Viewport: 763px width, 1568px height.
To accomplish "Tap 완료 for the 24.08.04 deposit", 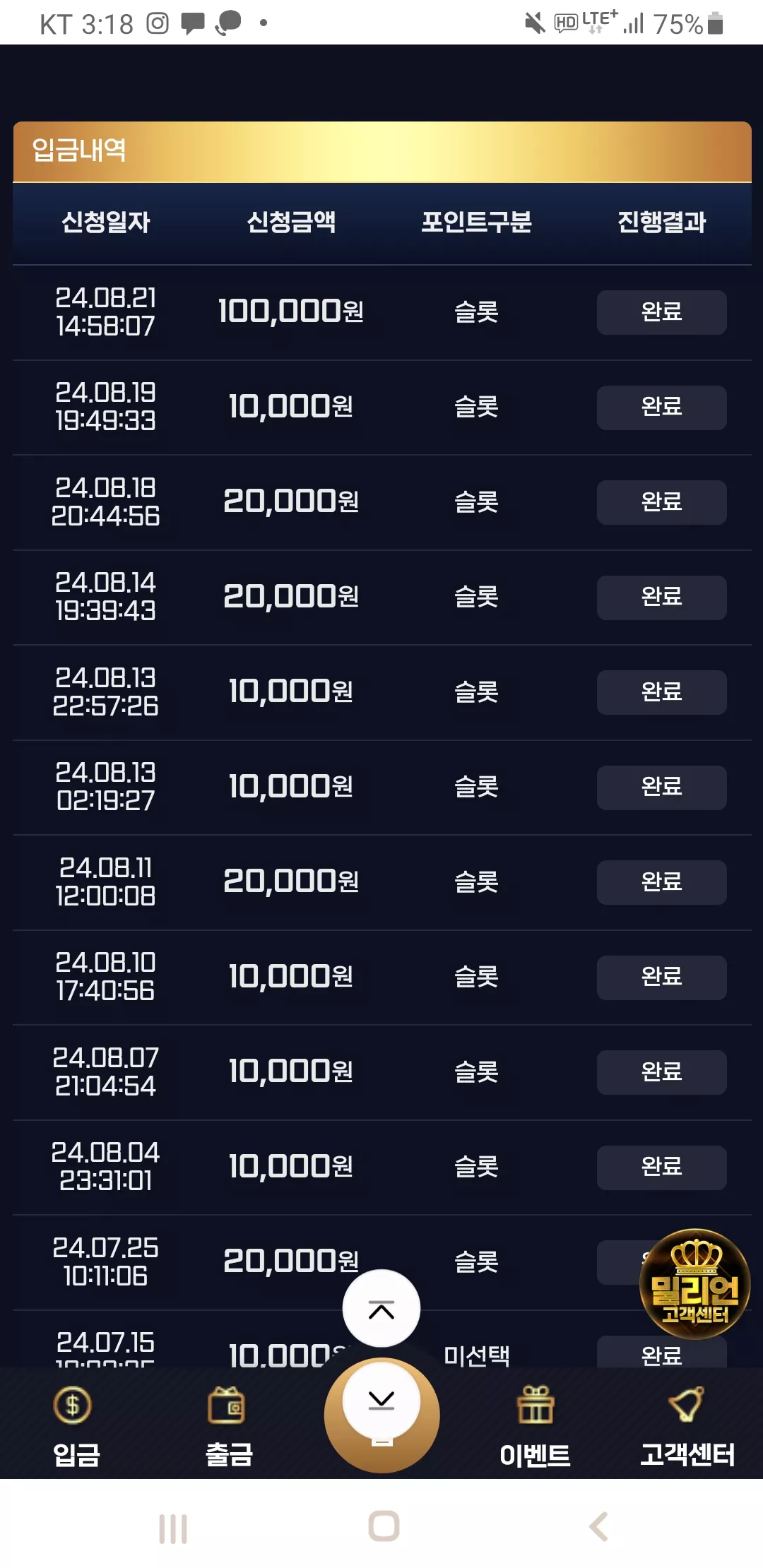I will pos(661,1168).
